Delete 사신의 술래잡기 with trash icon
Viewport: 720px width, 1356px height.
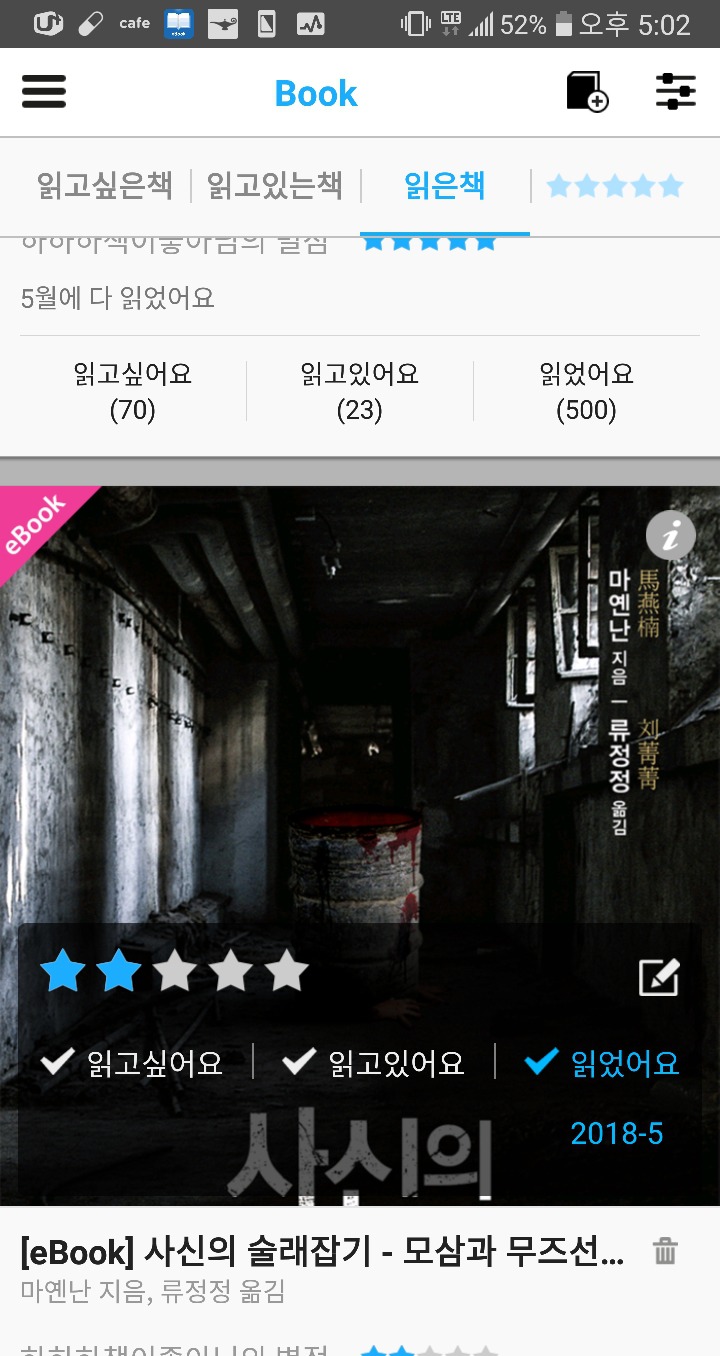coord(665,1251)
